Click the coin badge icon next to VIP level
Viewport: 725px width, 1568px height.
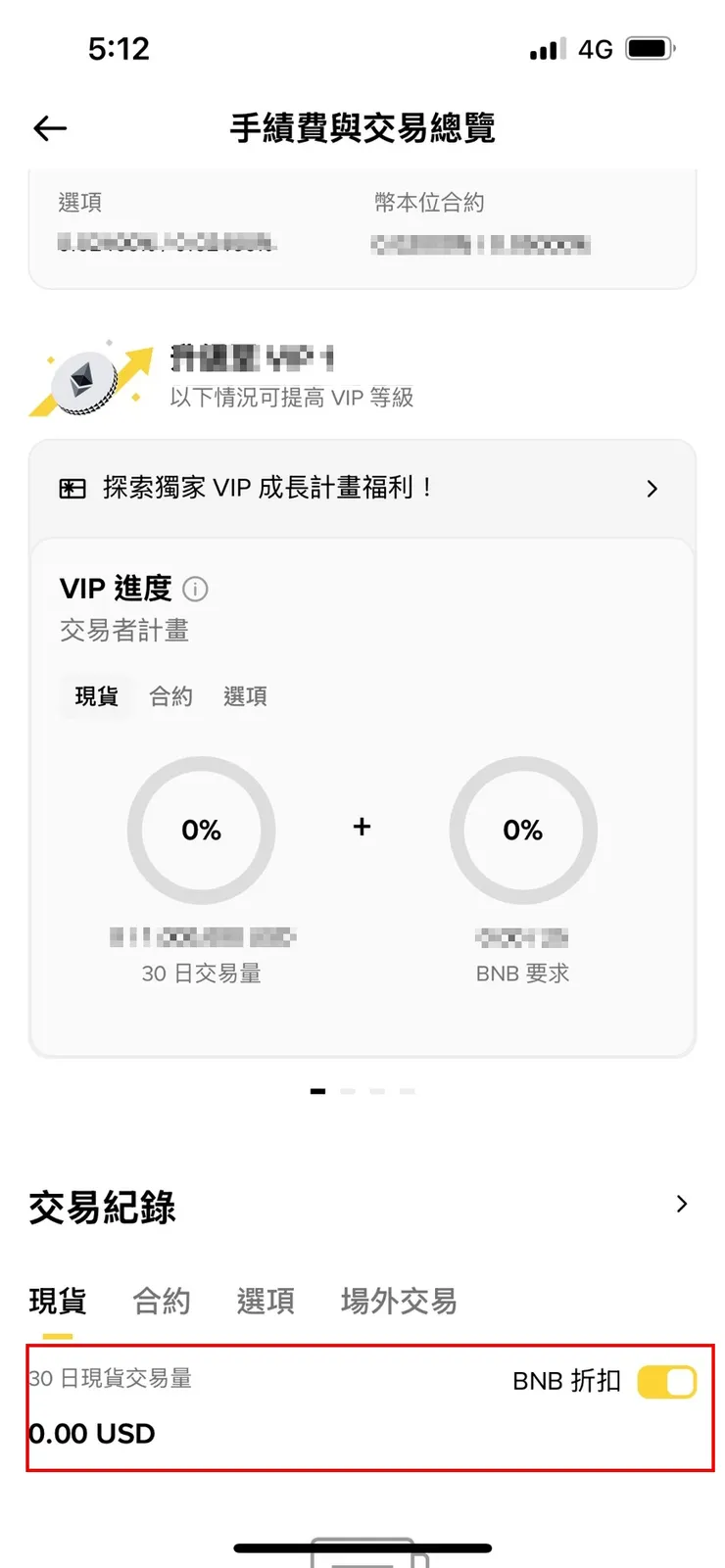click(x=86, y=380)
